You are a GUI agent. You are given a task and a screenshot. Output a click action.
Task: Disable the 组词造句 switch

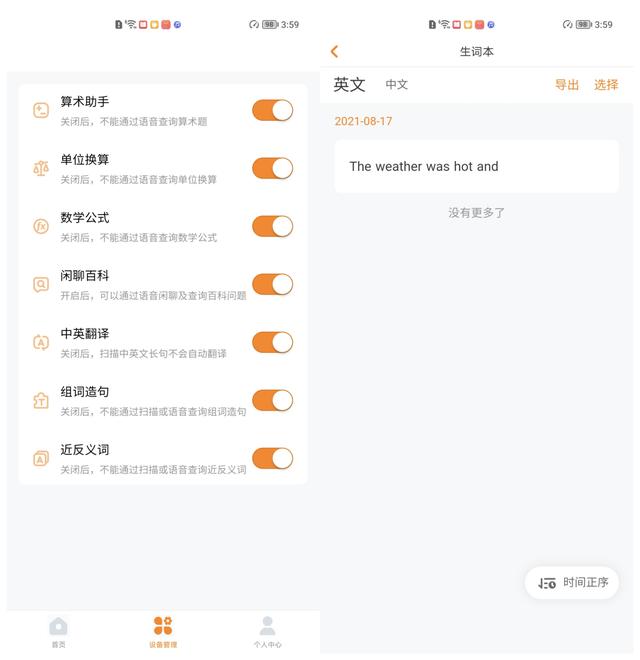[272, 400]
